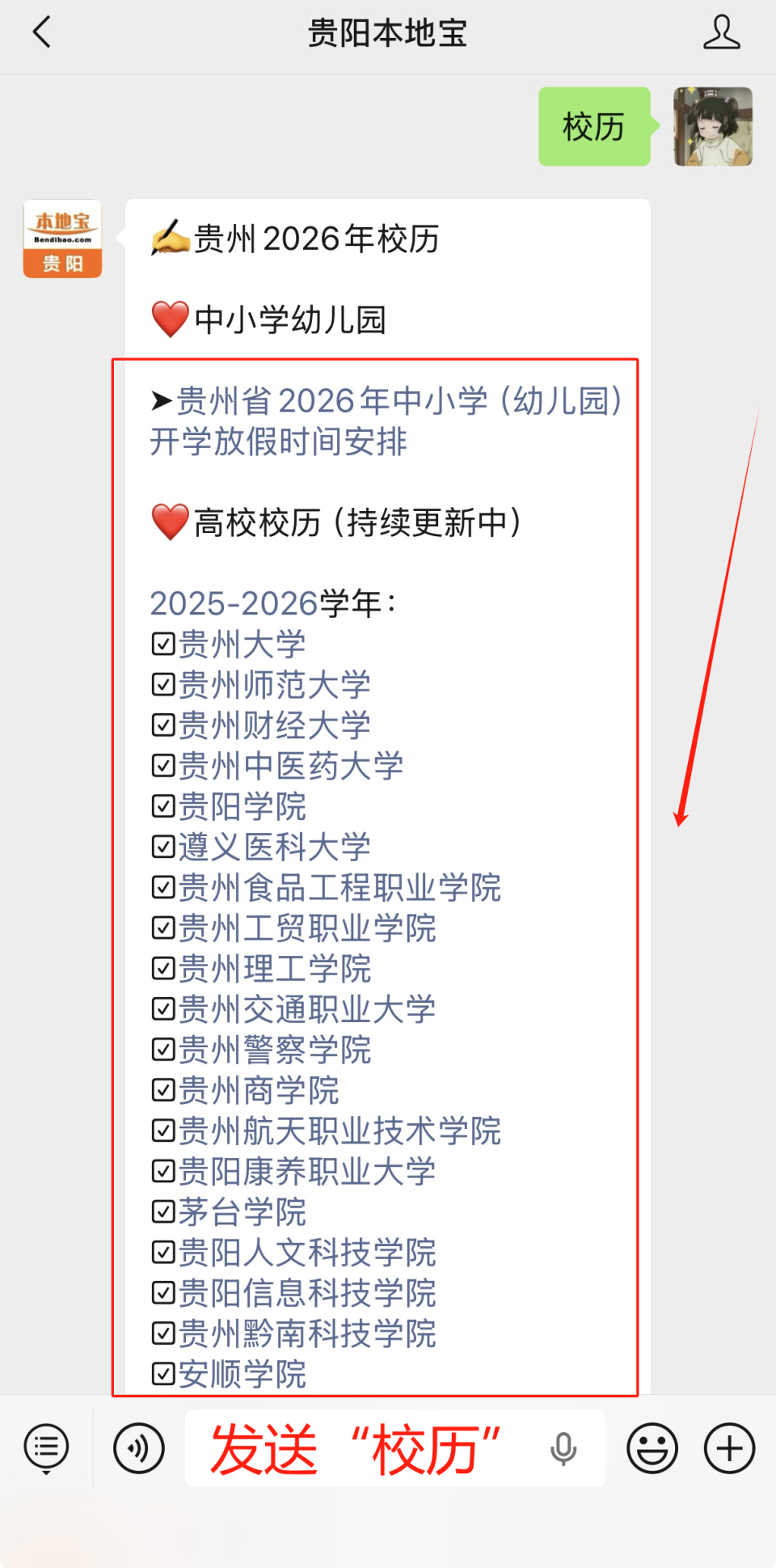Switch to voice message mode via speaker icon
The height and width of the screenshot is (1568, 776).
138,1447
